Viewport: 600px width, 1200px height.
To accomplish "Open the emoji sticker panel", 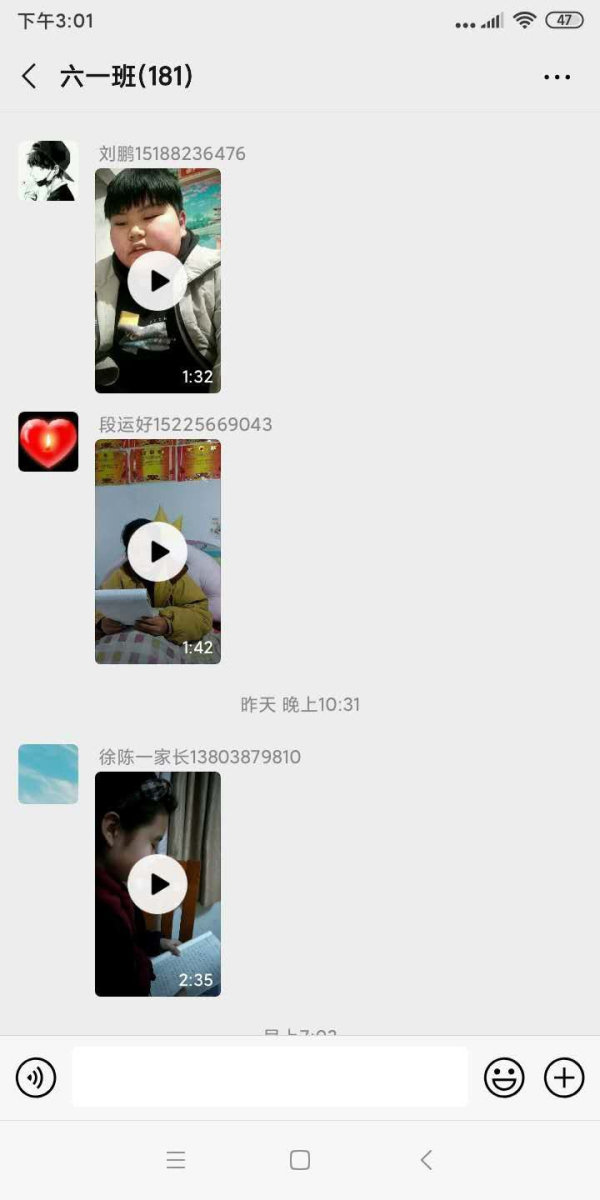I will point(504,1077).
